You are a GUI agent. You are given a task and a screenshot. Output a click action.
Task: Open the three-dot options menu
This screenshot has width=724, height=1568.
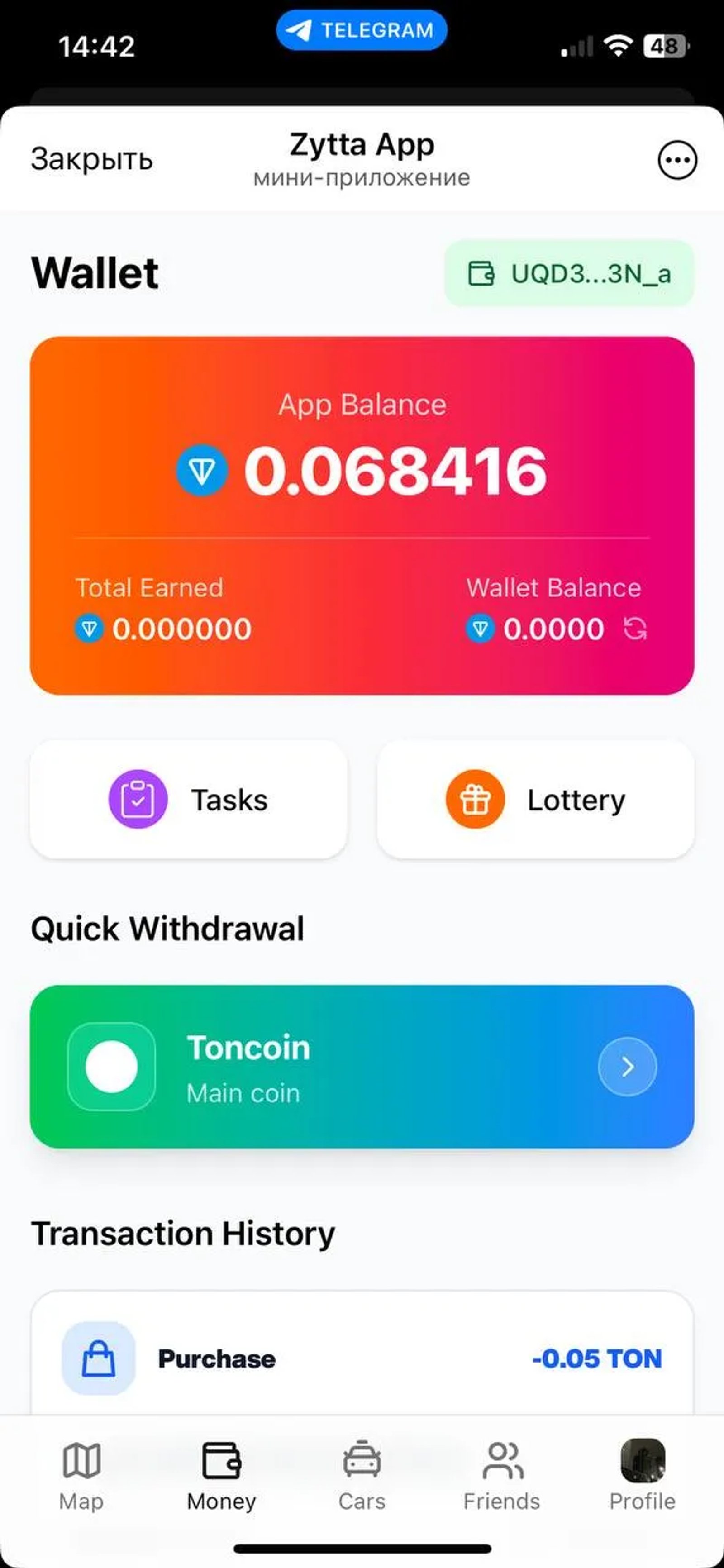tap(678, 160)
